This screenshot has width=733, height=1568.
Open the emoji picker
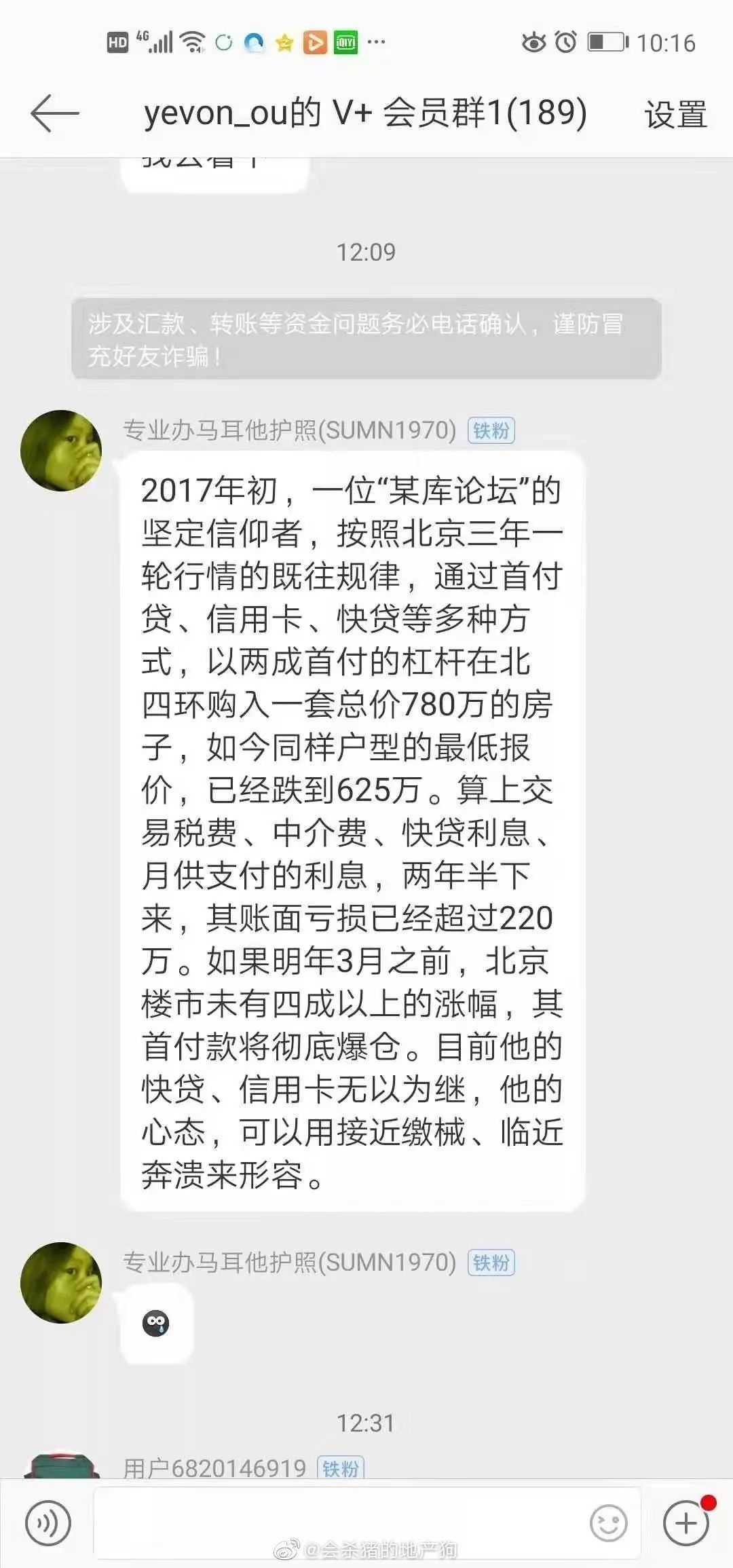click(608, 1524)
